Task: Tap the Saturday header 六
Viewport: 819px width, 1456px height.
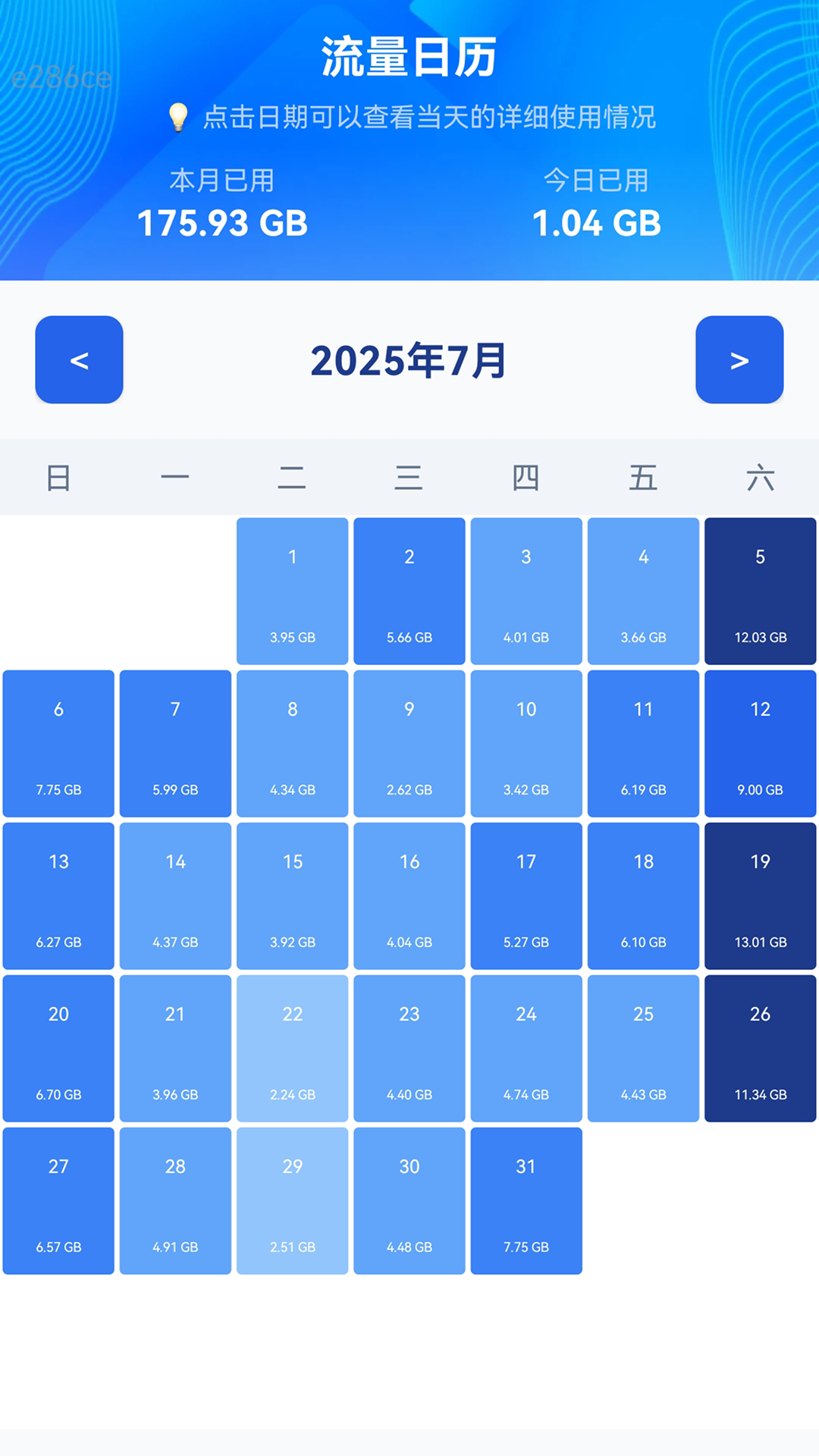Action: pos(760,477)
